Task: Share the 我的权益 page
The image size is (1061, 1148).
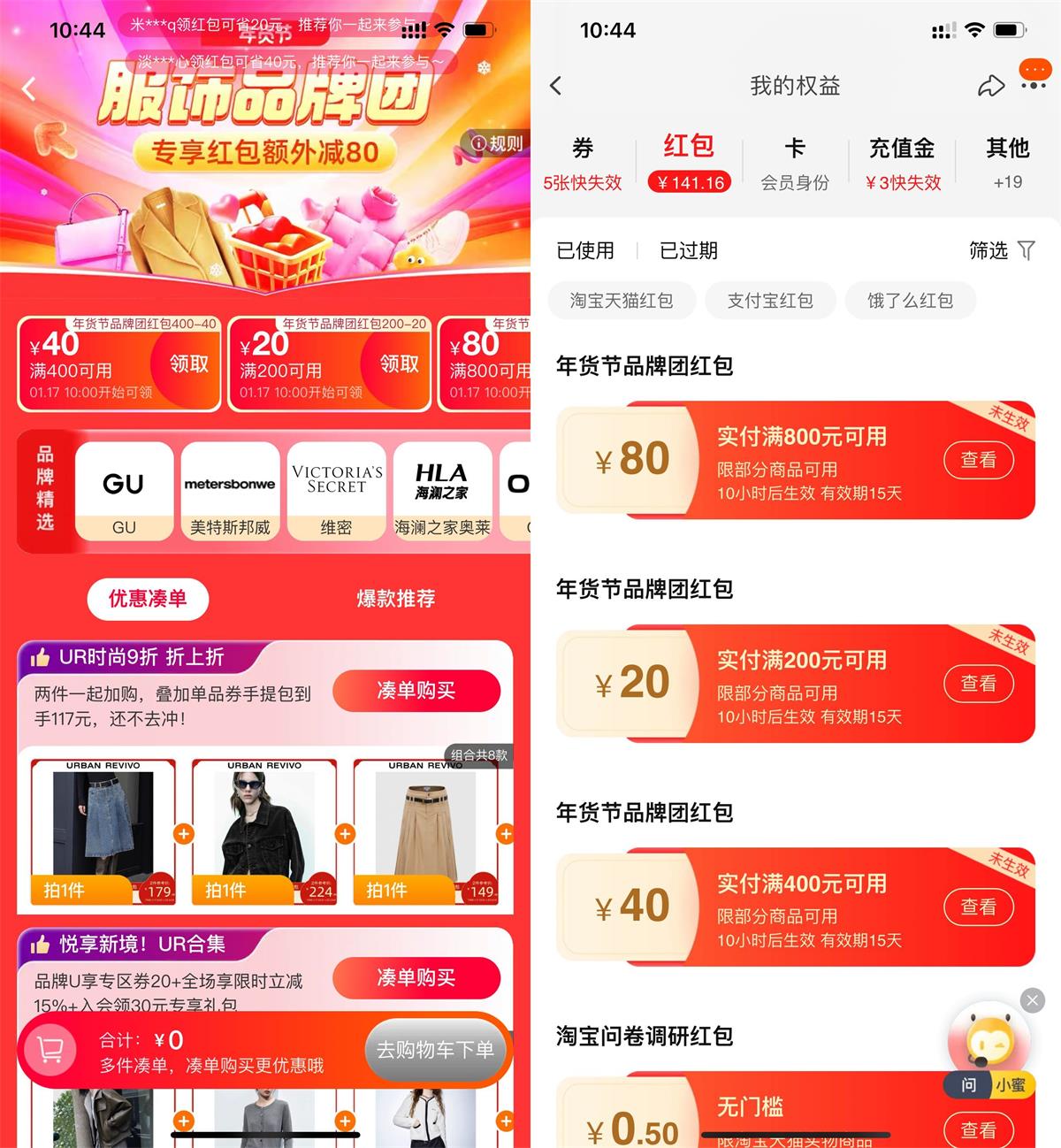Action: tap(990, 86)
